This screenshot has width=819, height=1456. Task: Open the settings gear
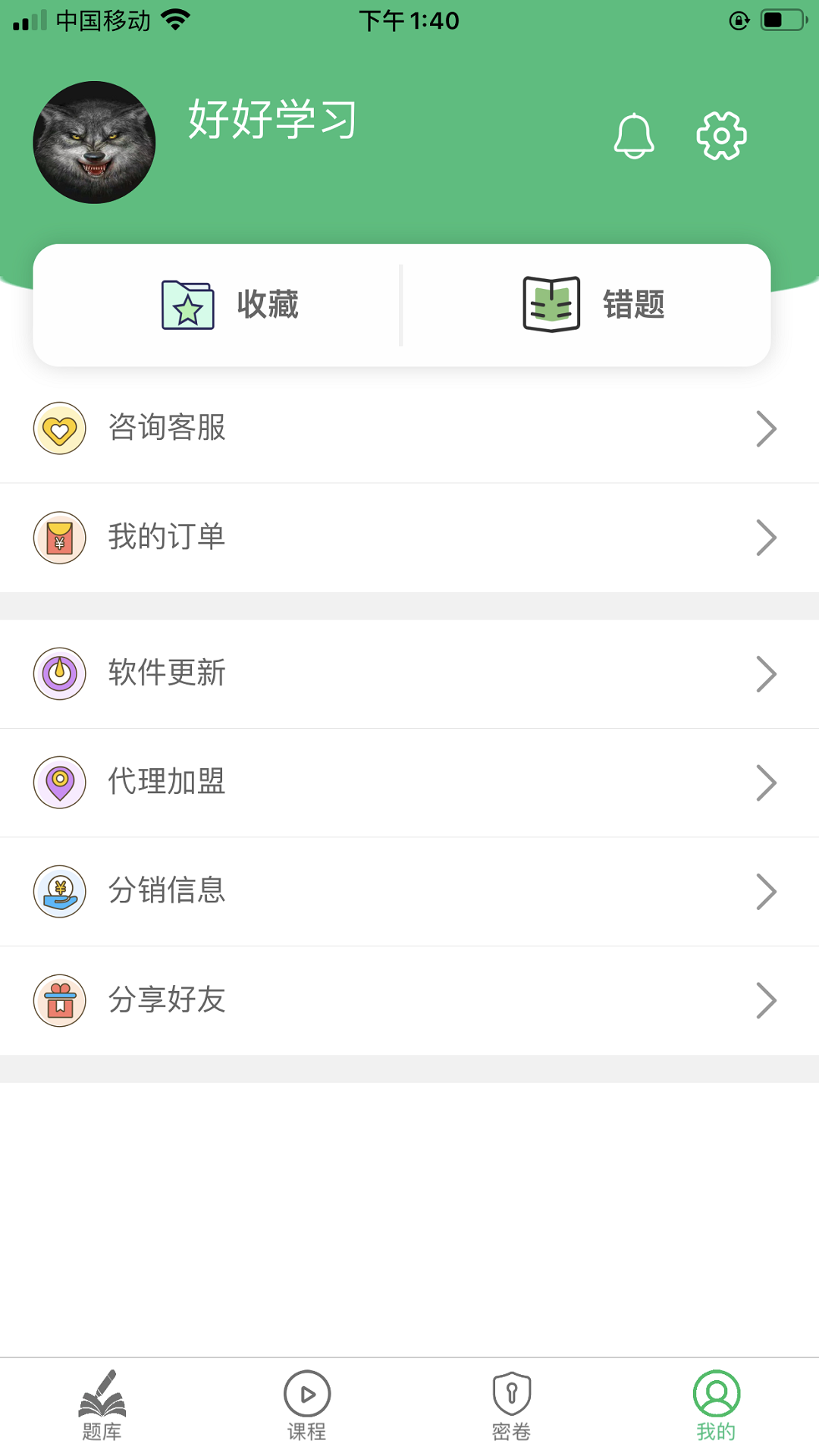point(720,135)
